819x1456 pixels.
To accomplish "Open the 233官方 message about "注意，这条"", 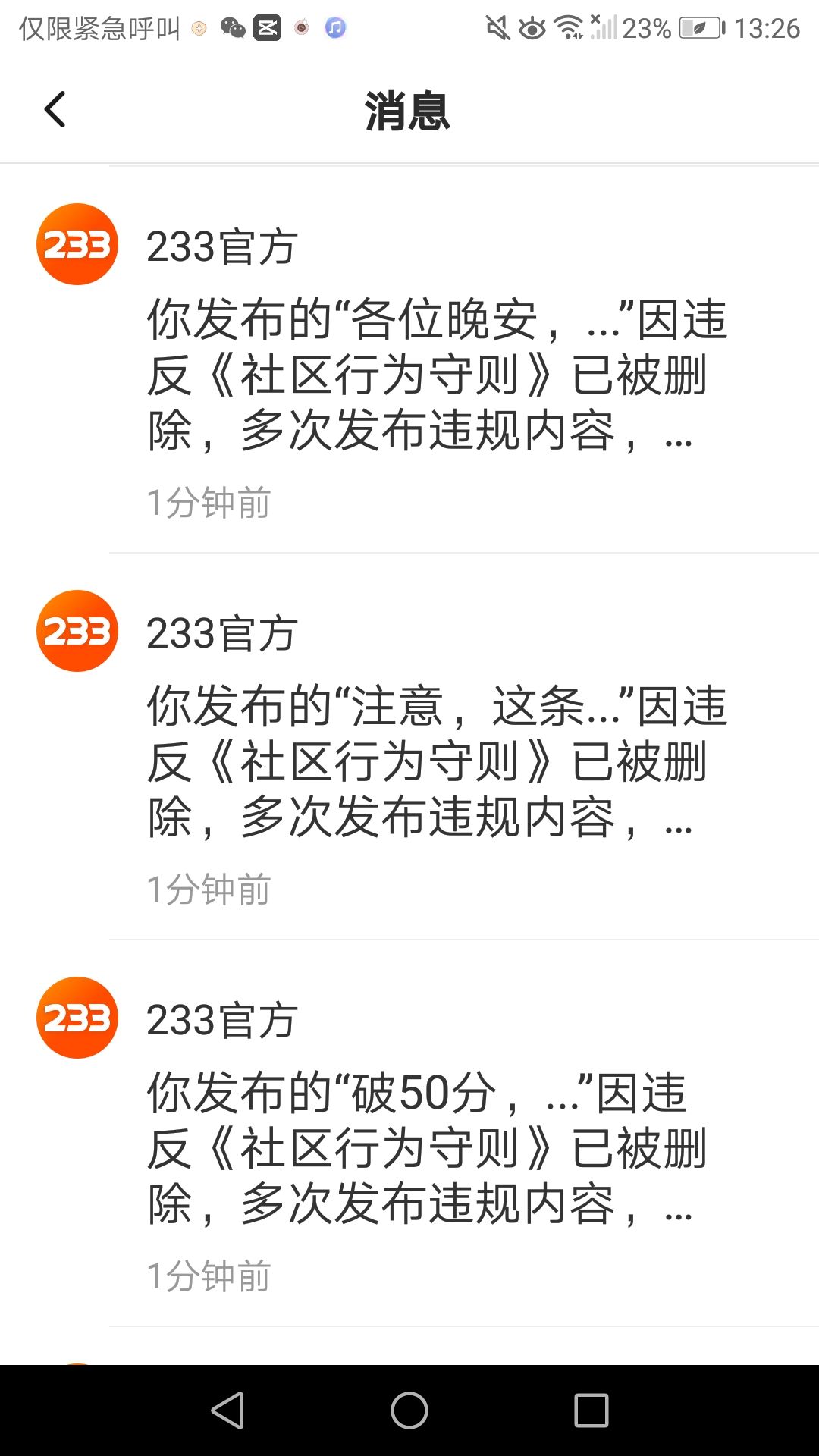I will 409,747.
